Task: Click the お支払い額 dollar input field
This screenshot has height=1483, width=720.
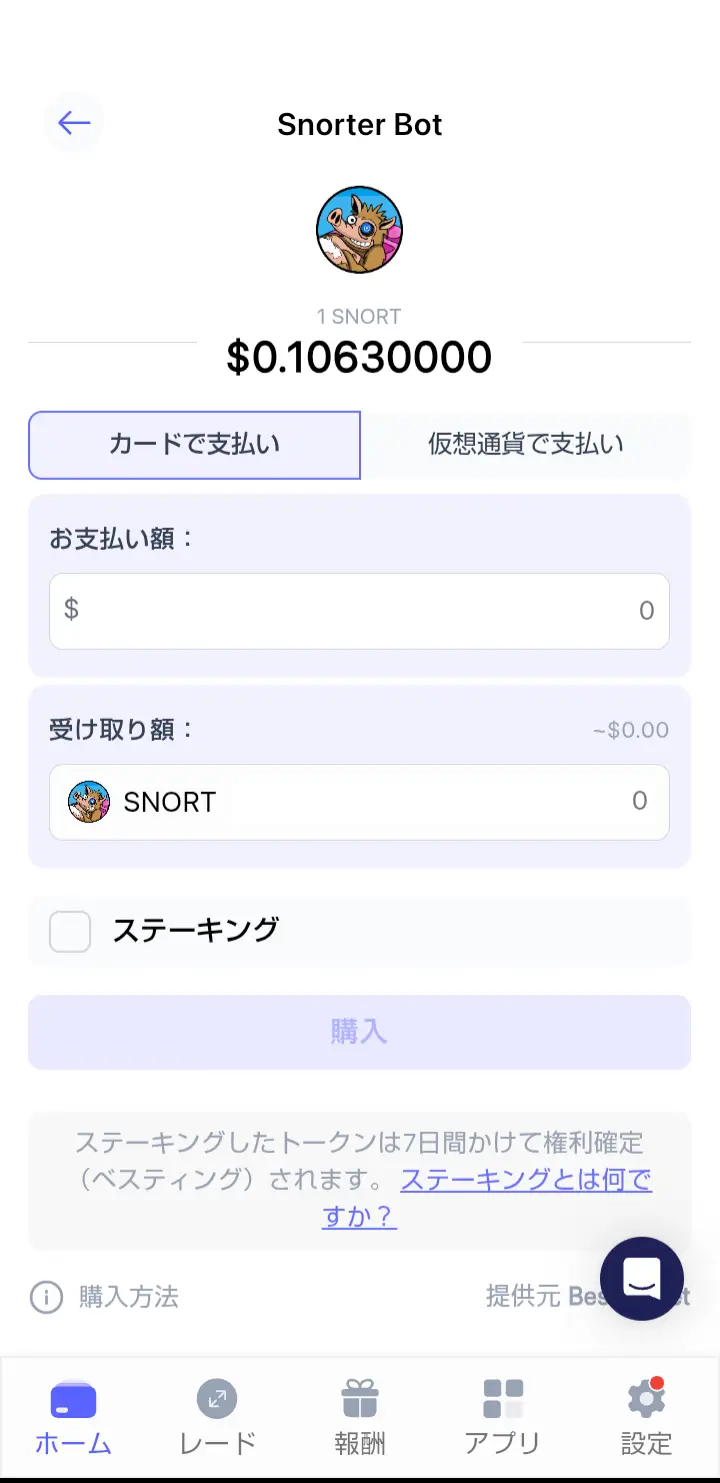Action: (x=359, y=611)
